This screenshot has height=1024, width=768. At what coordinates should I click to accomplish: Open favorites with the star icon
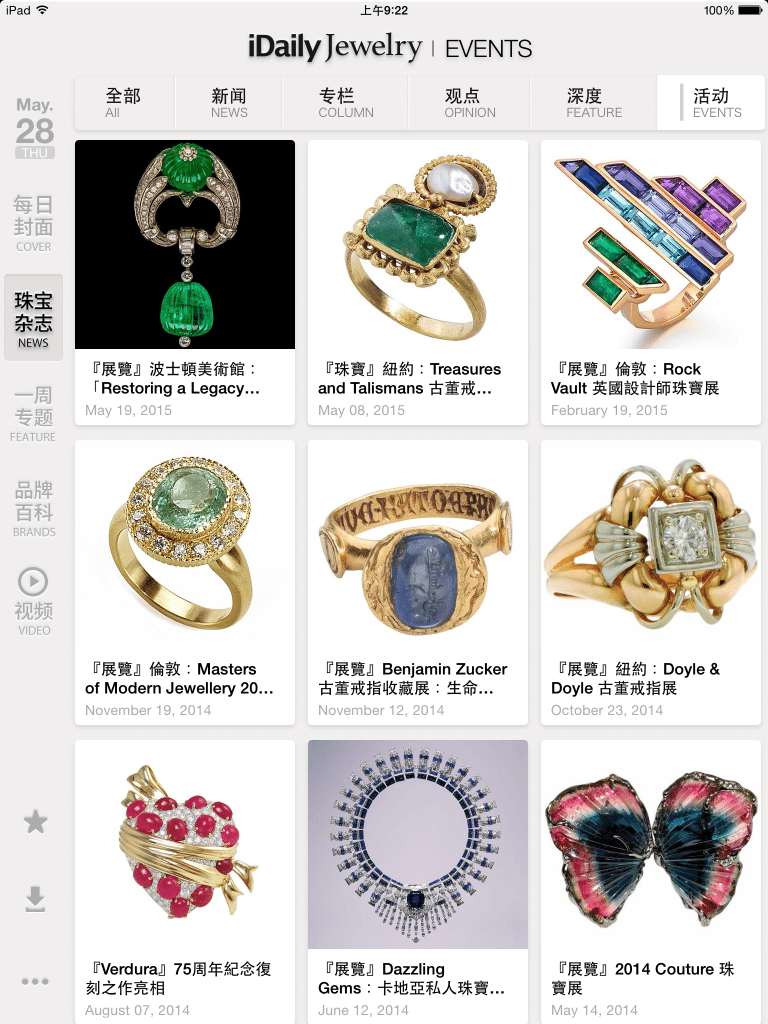pos(35,822)
